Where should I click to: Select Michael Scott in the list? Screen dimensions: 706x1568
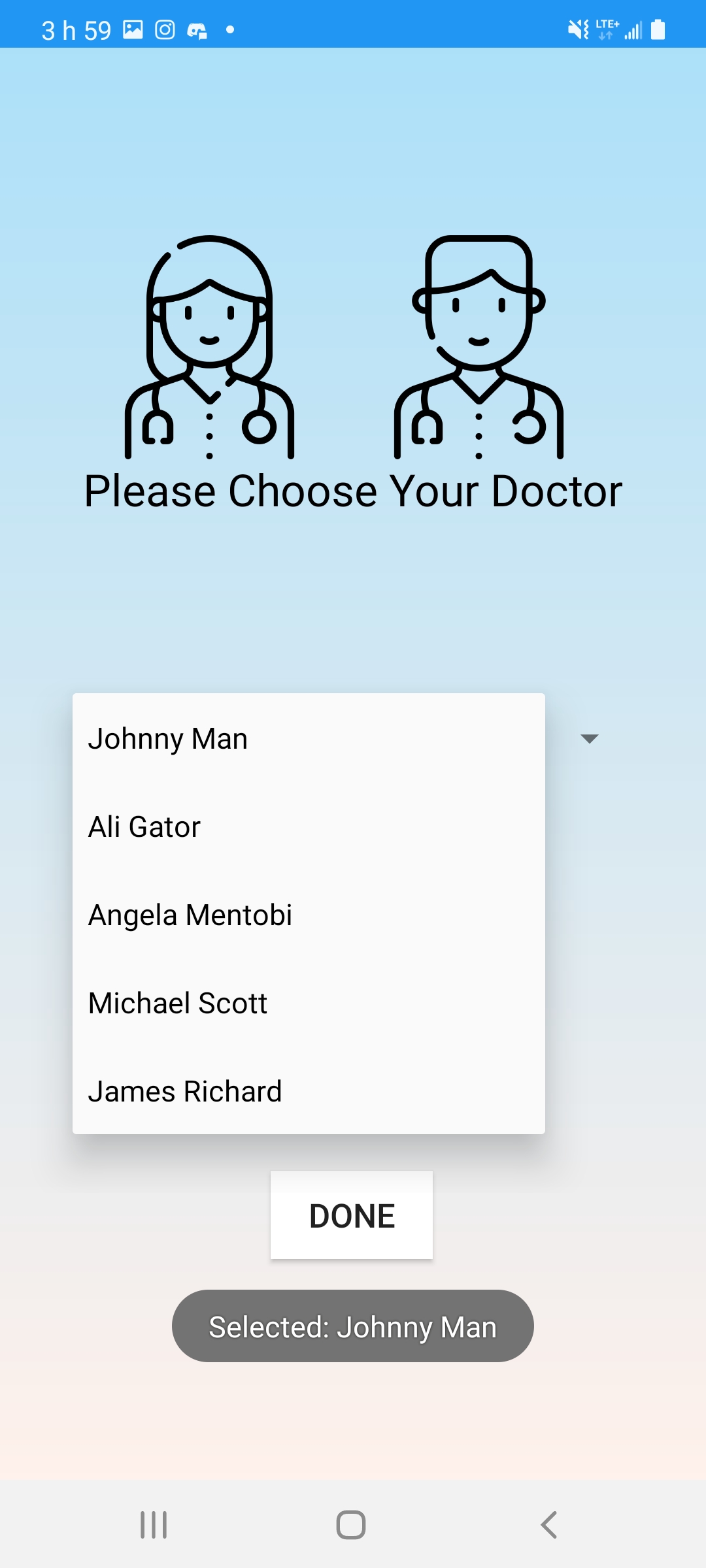pyautogui.click(x=309, y=1003)
